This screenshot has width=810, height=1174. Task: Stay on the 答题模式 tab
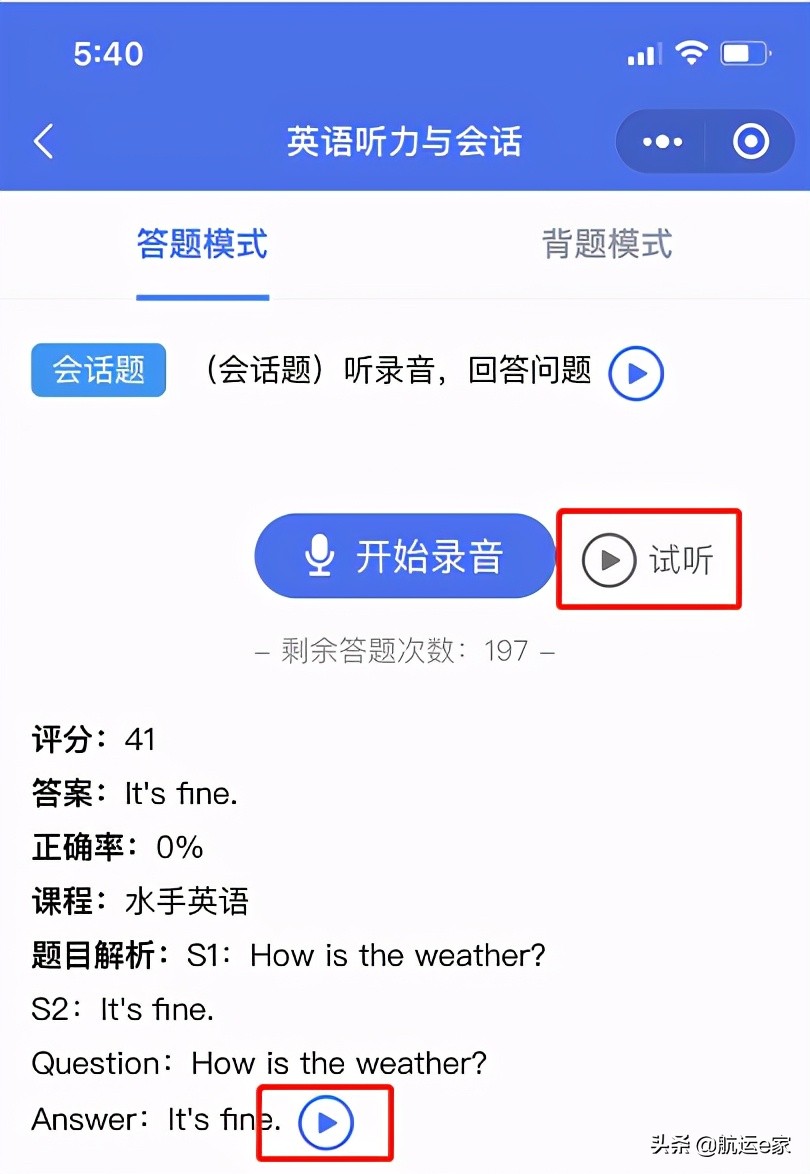[x=203, y=246]
